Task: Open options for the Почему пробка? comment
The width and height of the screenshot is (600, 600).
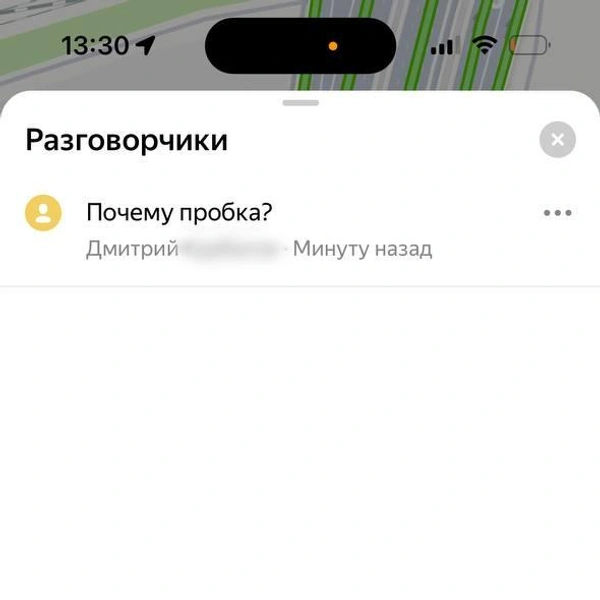Action: [557, 213]
